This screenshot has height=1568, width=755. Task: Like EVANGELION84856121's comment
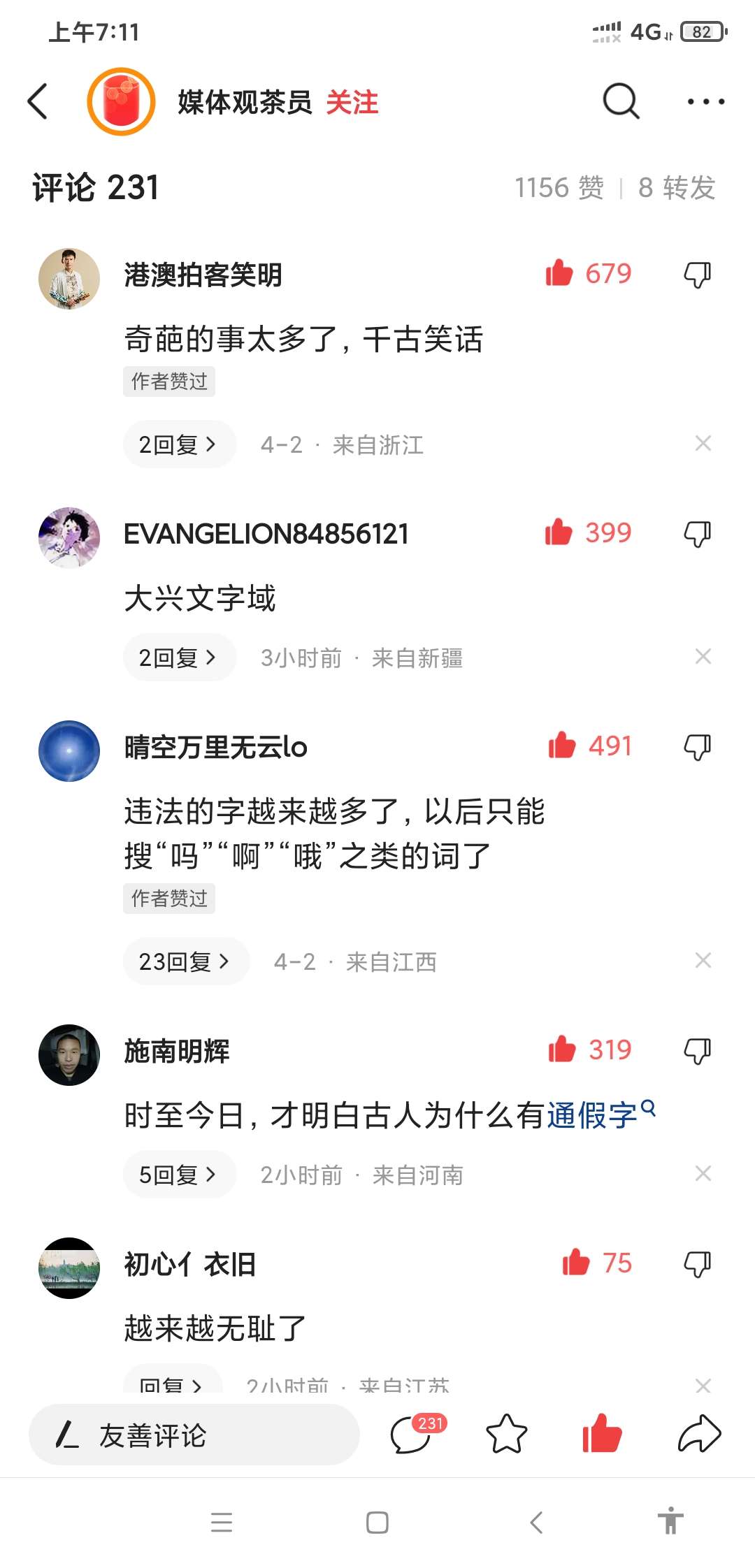(x=559, y=532)
